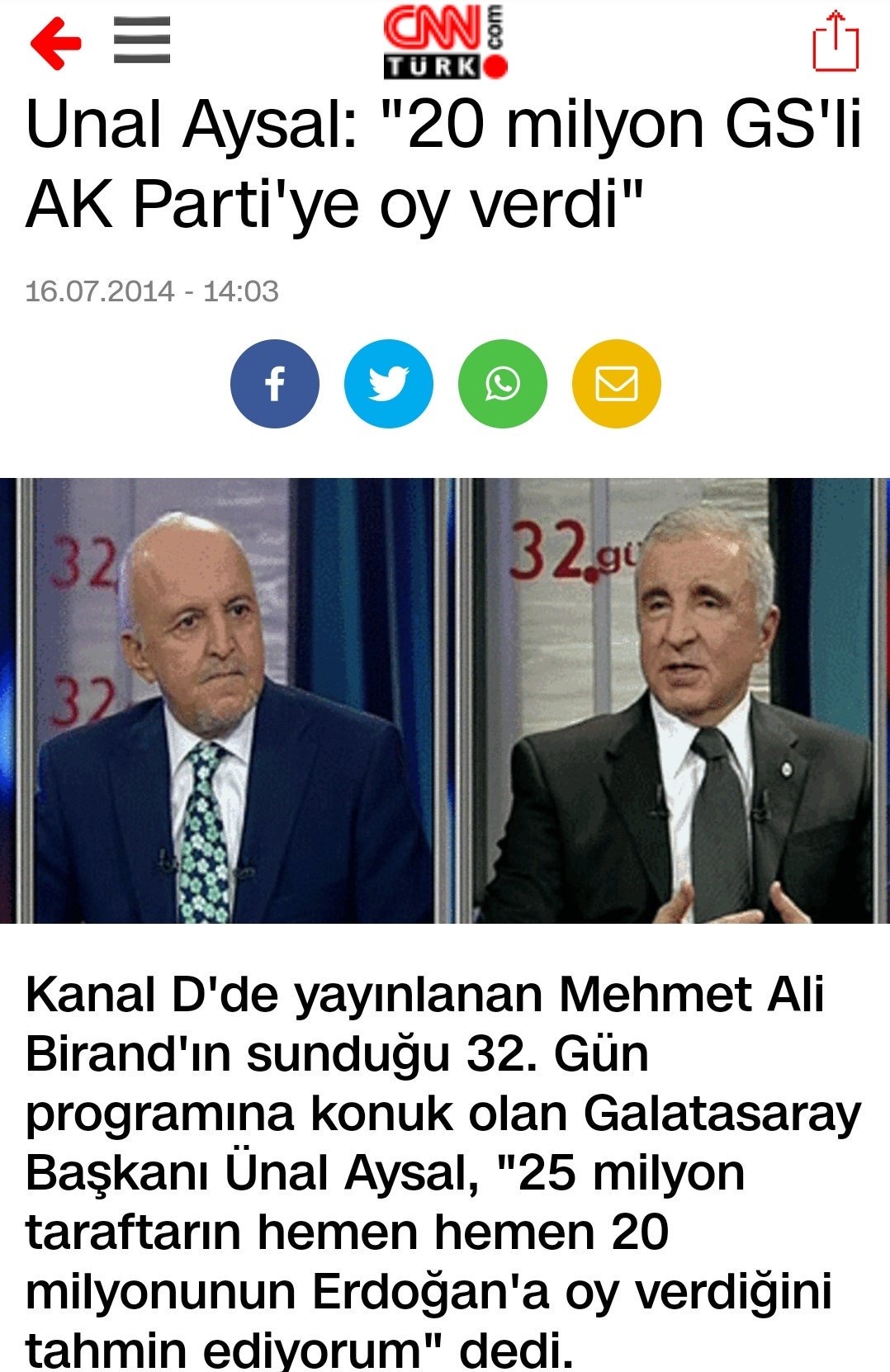Send article via WhatsApp

[503, 384]
